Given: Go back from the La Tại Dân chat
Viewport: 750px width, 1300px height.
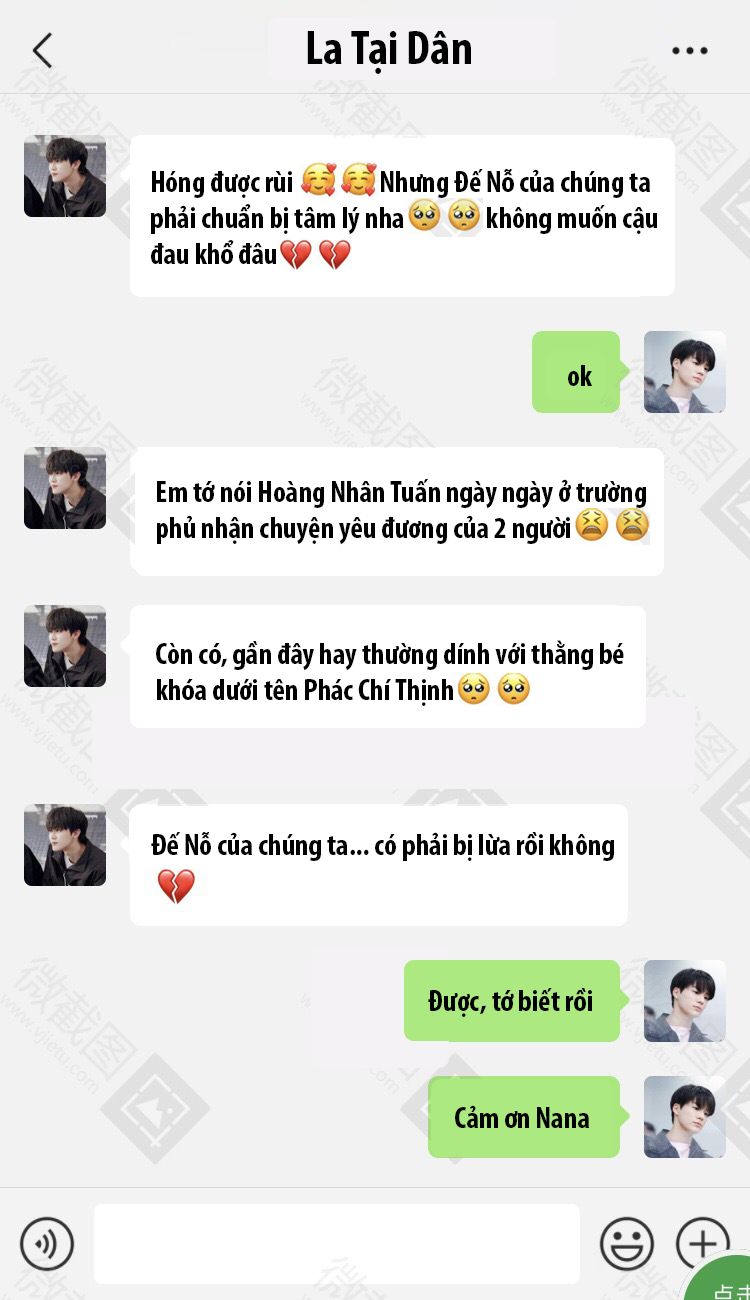Looking at the screenshot, I should (x=42, y=50).
